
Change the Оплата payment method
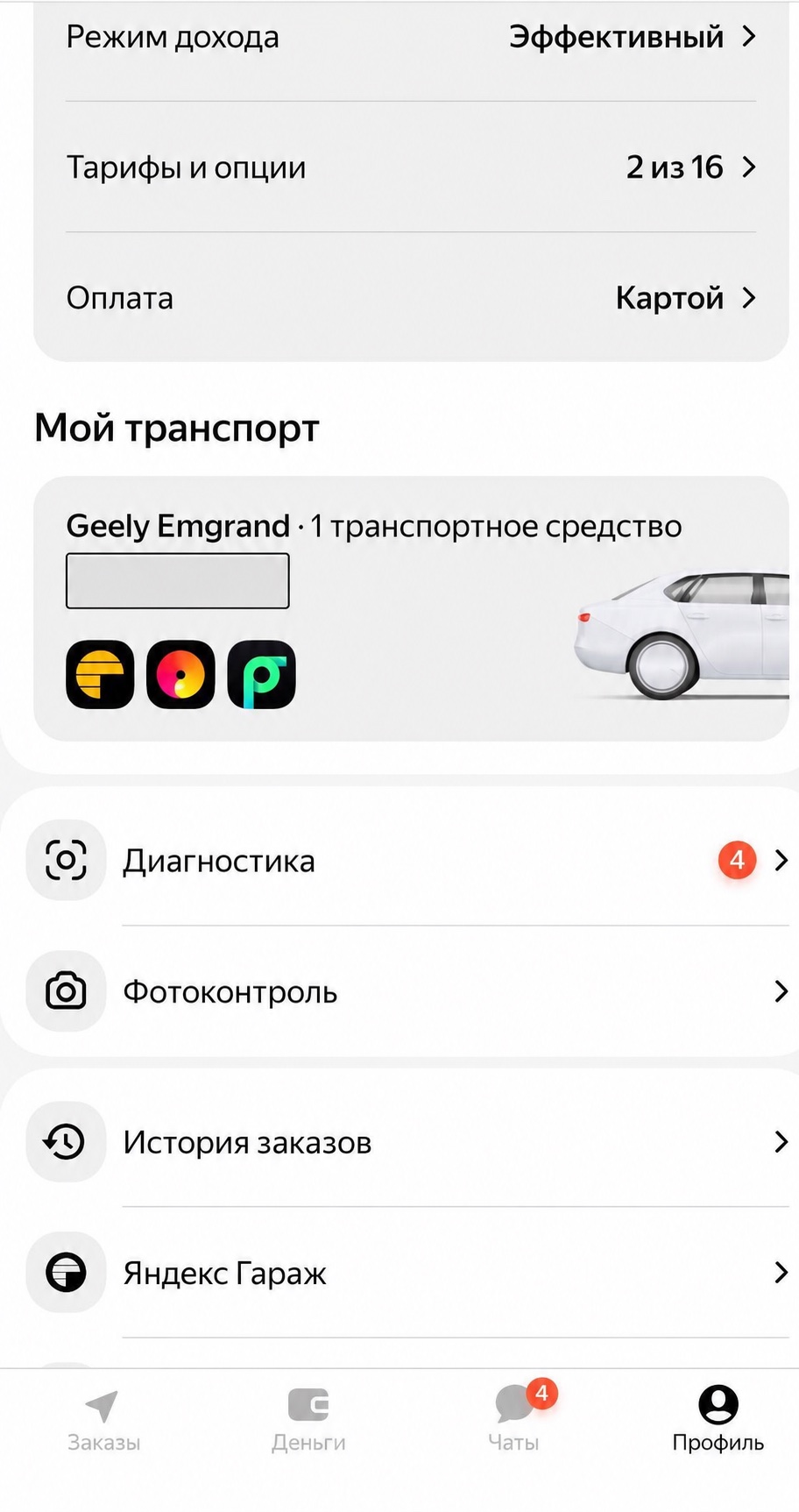tap(411, 298)
